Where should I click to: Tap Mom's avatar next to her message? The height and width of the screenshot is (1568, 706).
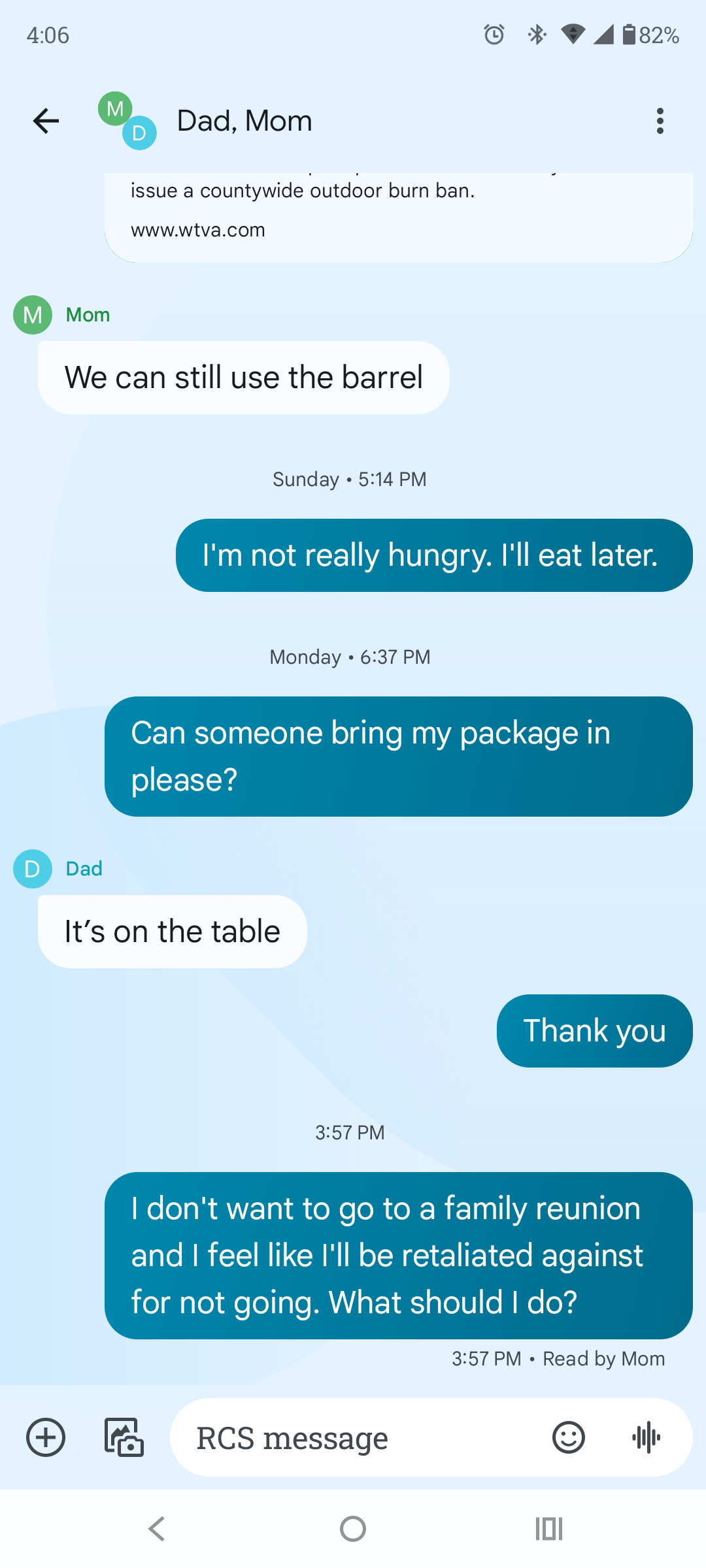33,315
